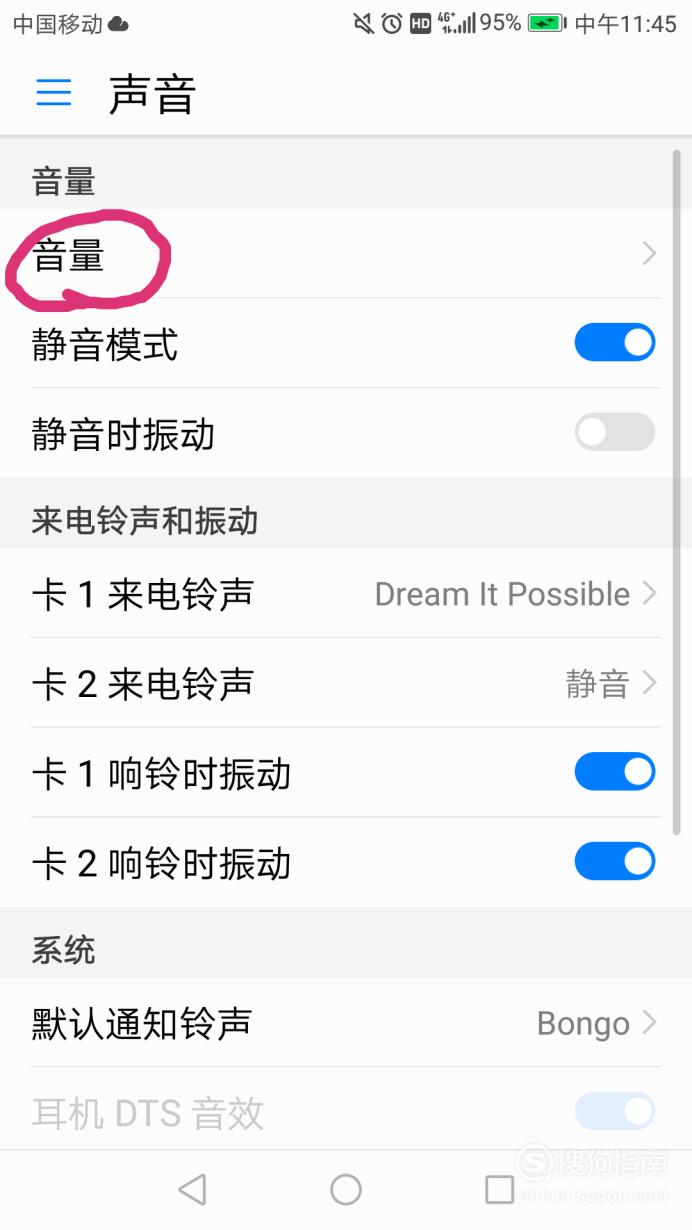Open the 音量 volume settings row
This screenshot has width=692, height=1230.
coord(346,253)
